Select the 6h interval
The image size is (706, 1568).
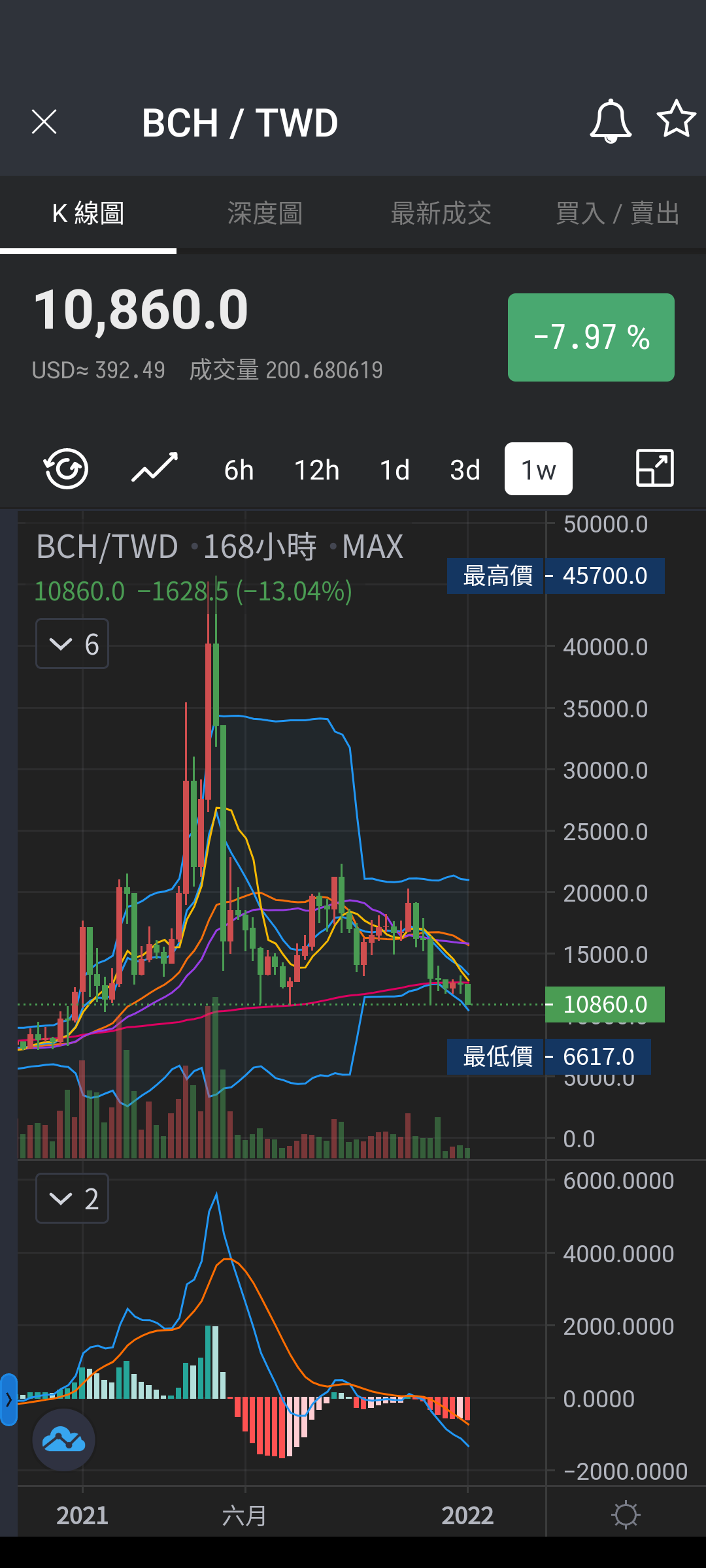239,470
